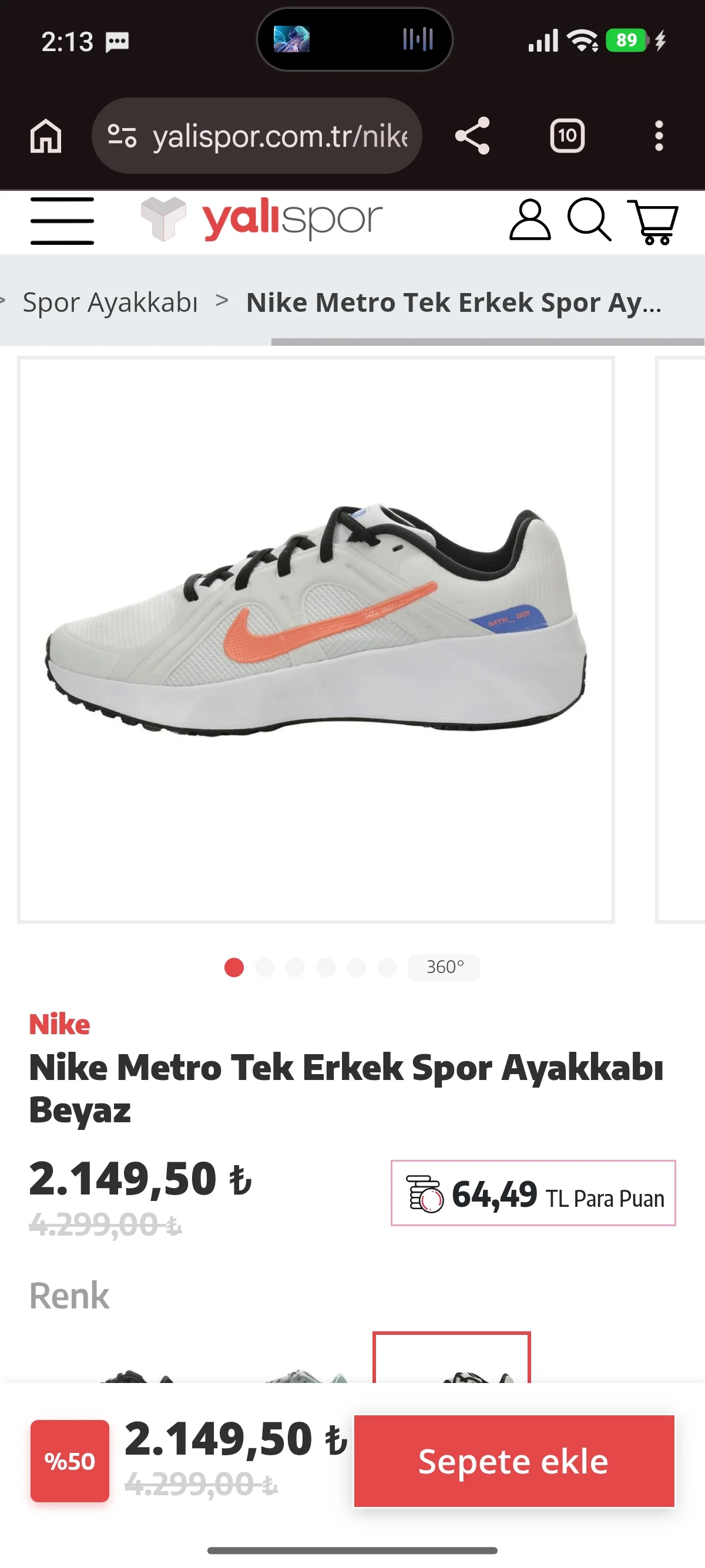Go to the Spor Ayakkabı breadcrumb

(x=110, y=302)
